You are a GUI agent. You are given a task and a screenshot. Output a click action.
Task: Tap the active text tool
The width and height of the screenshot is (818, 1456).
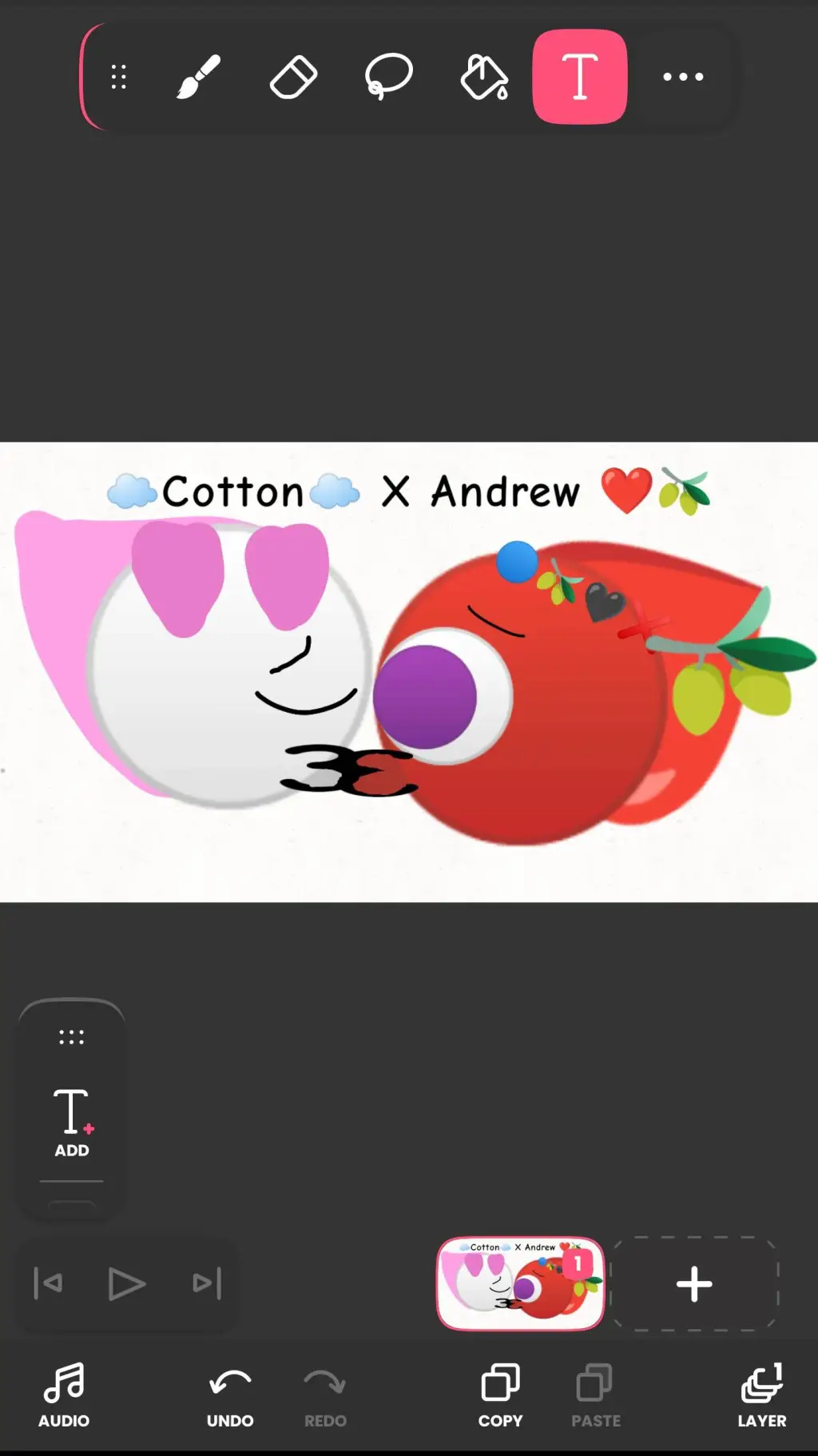pyautogui.click(x=580, y=77)
